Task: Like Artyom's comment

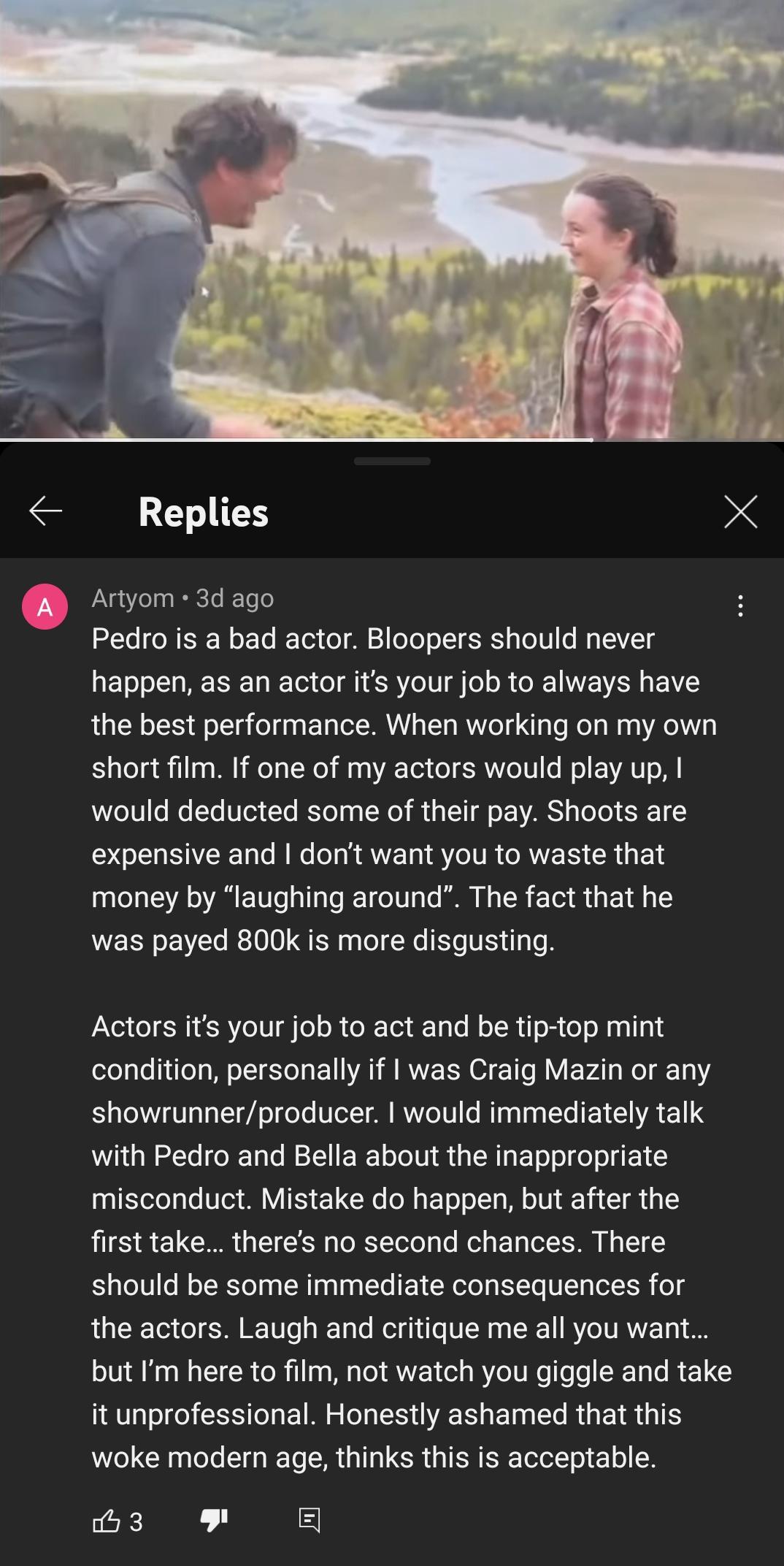Action: click(107, 1521)
